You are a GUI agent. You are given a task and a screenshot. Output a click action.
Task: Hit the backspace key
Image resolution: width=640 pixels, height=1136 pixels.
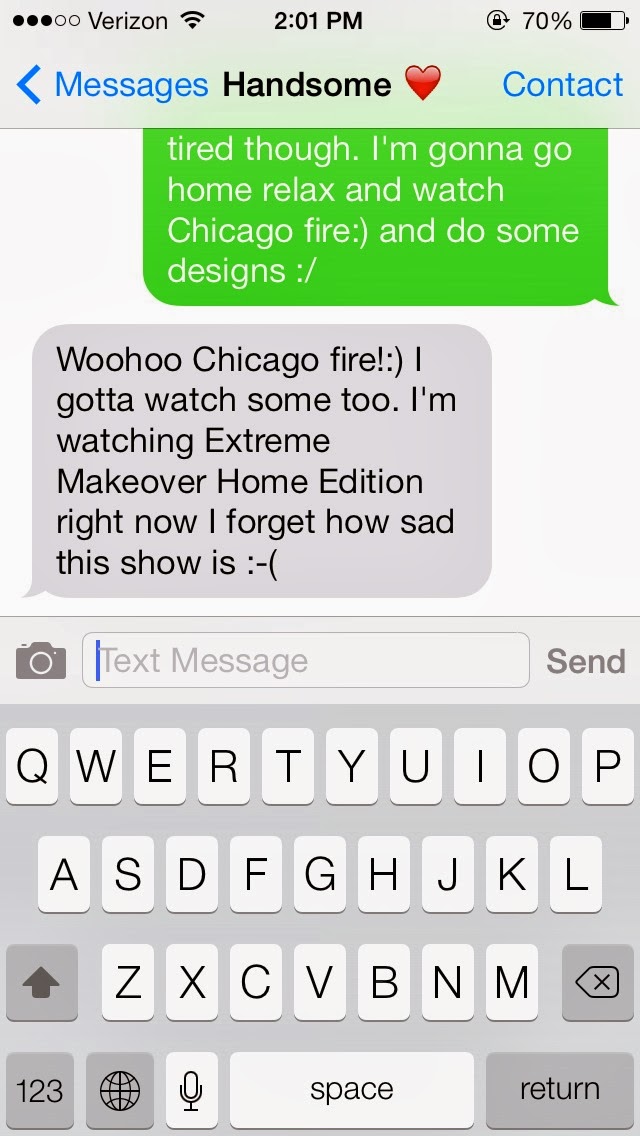(x=597, y=983)
